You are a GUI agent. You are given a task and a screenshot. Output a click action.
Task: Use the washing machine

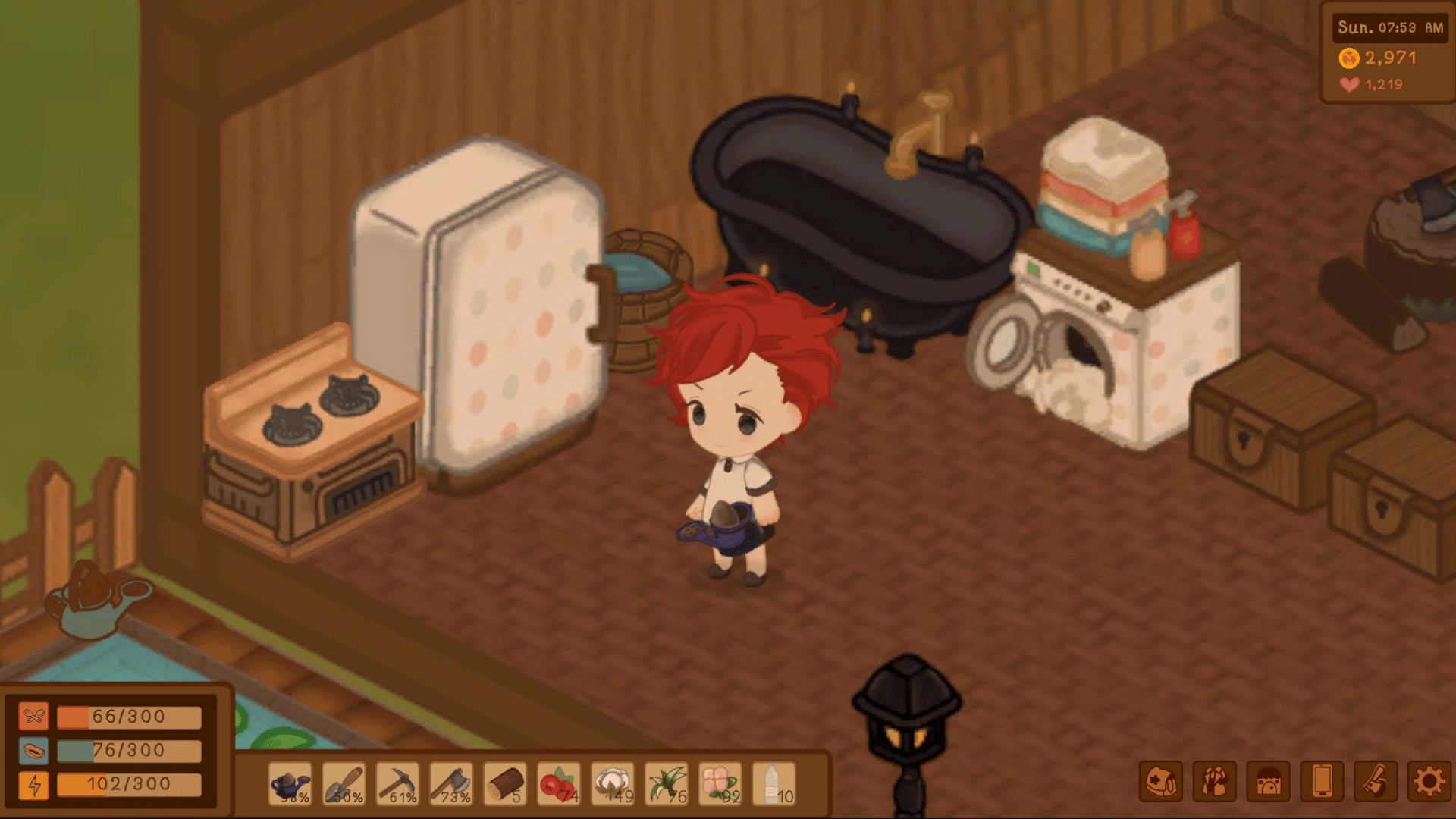coord(1115,349)
